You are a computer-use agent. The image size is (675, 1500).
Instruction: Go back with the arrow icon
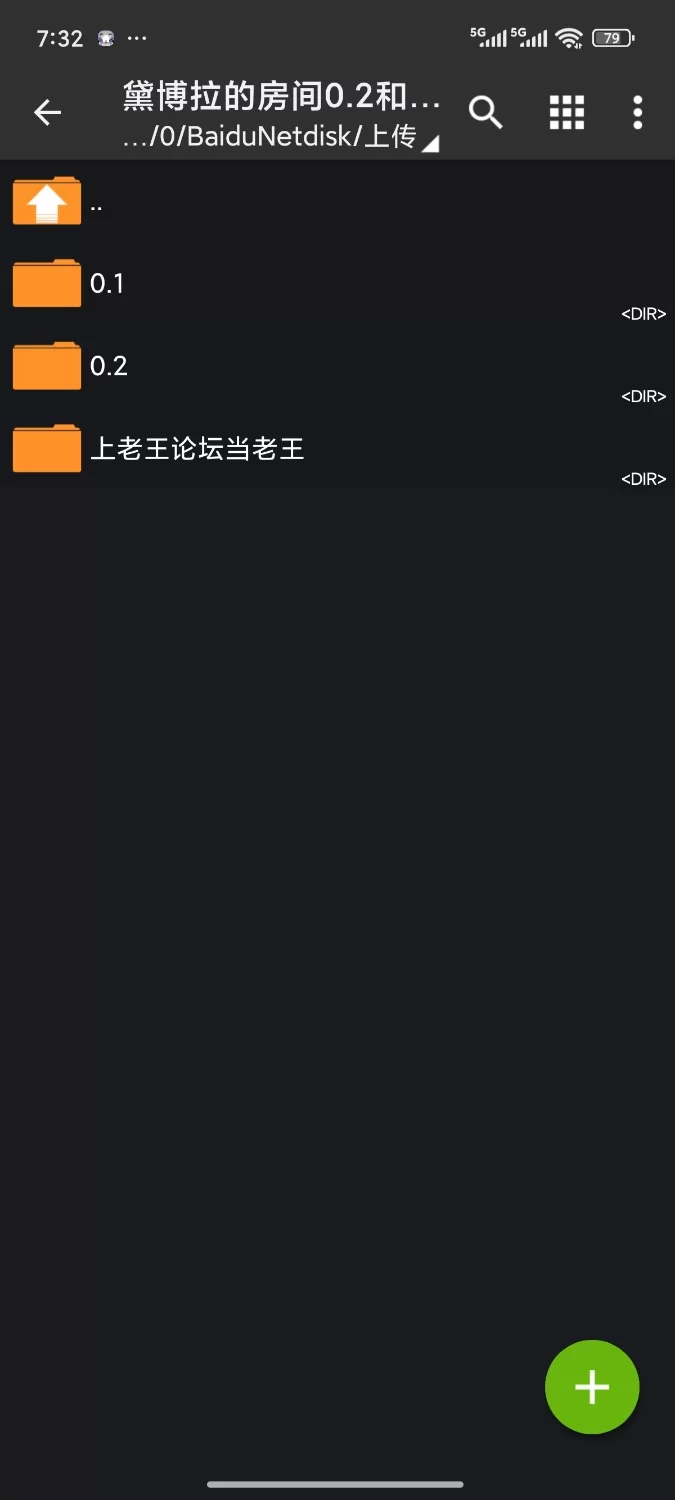click(x=47, y=113)
